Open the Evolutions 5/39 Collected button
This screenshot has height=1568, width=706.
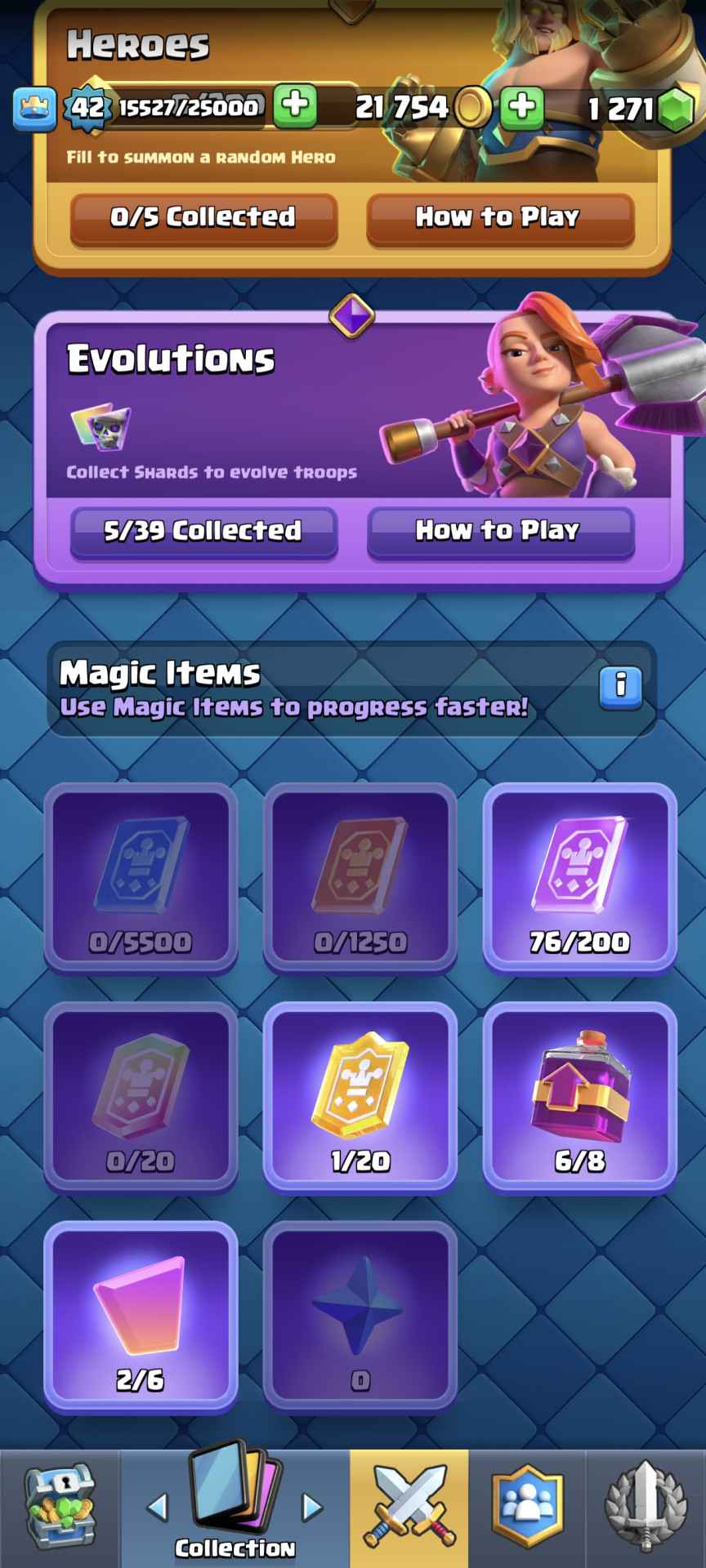click(203, 532)
